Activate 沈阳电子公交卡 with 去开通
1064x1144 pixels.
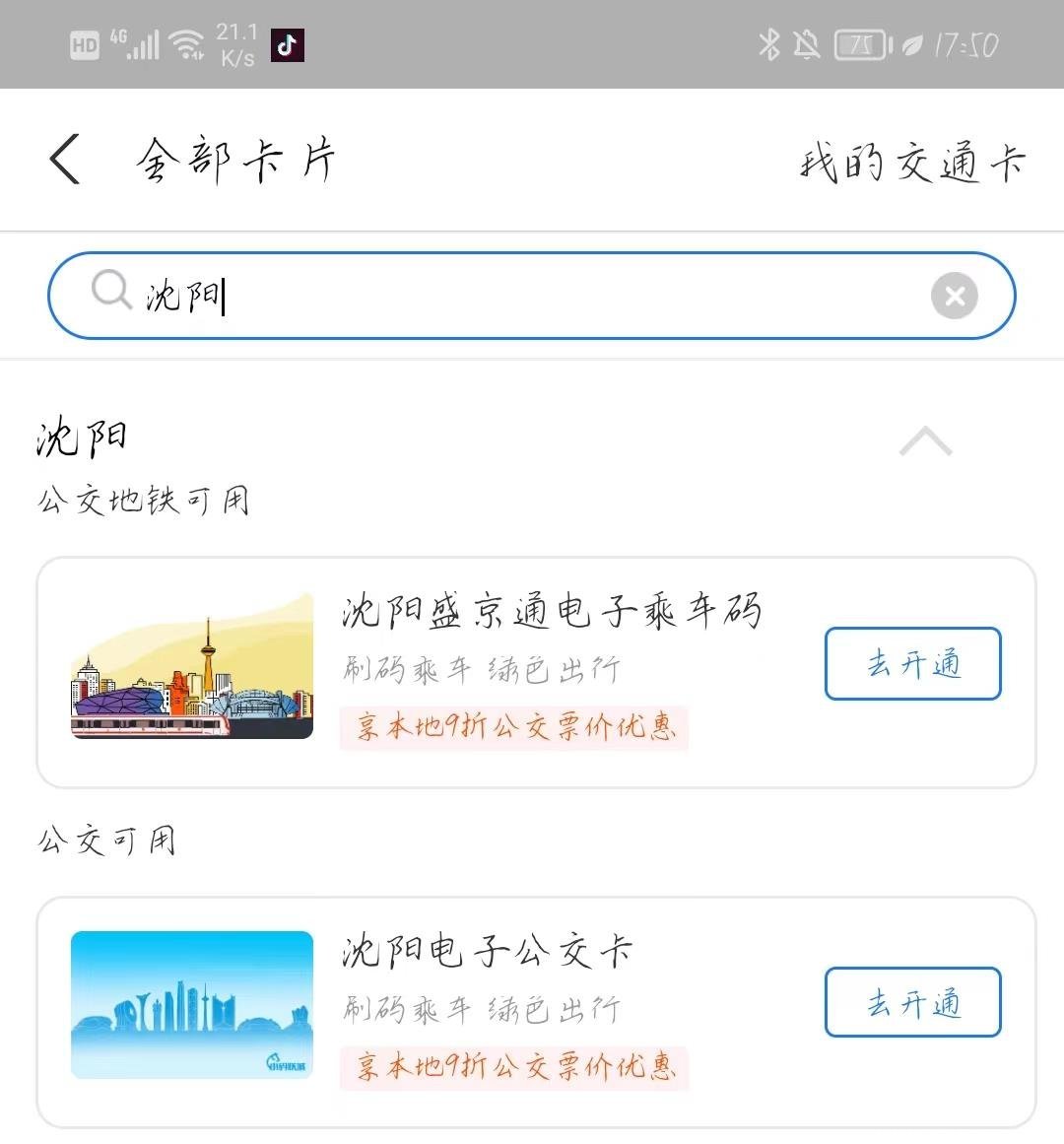pos(912,1002)
